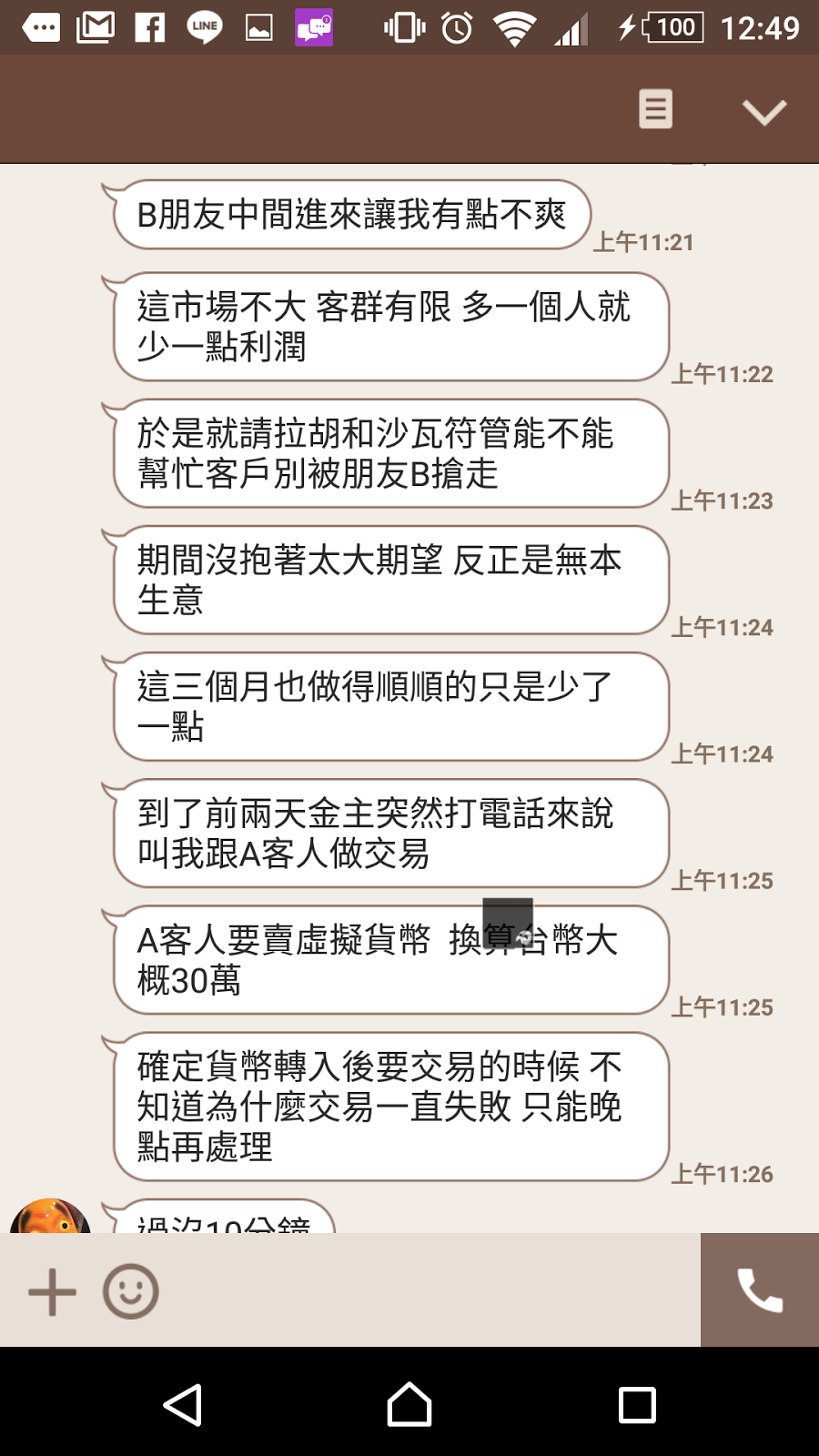Screen dimensions: 819x1456
Task: Expand the chat options chevron
Action: (763, 112)
